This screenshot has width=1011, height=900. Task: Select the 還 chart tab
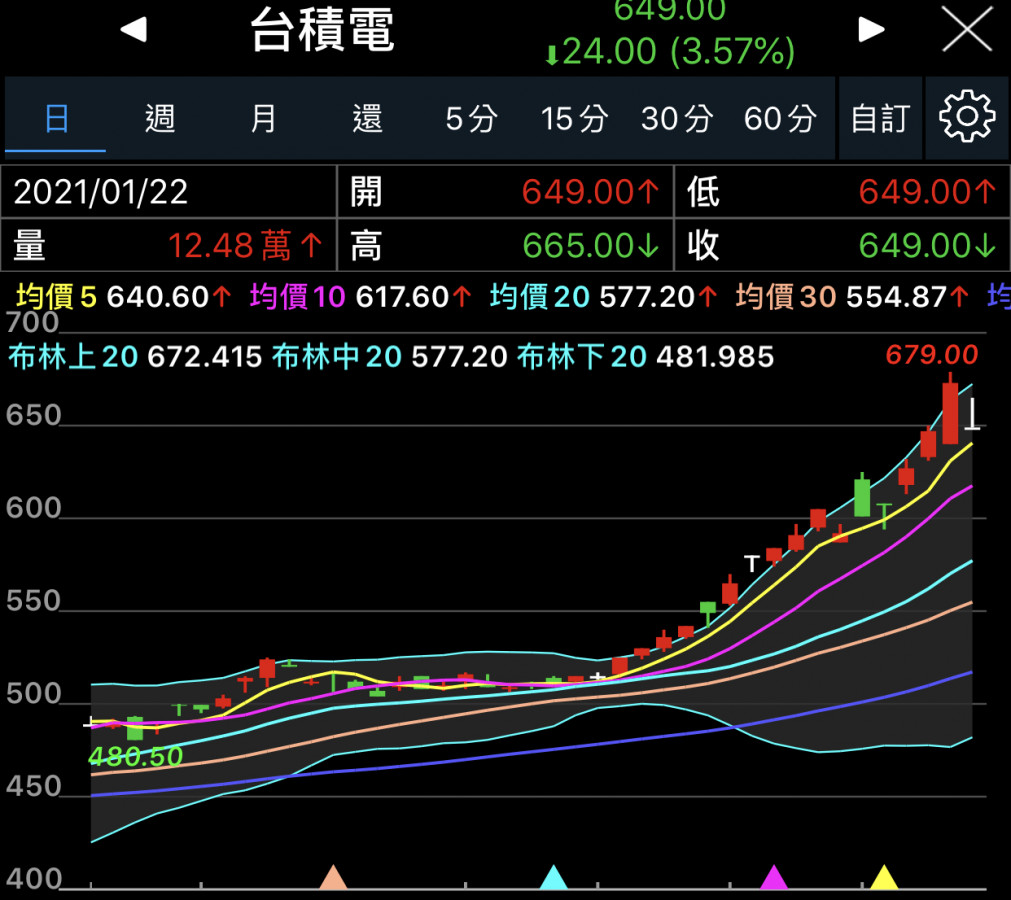point(367,119)
